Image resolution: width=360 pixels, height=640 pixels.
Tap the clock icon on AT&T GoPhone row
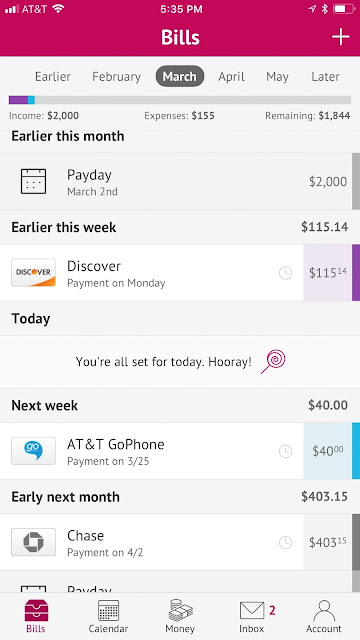[x=285, y=451]
